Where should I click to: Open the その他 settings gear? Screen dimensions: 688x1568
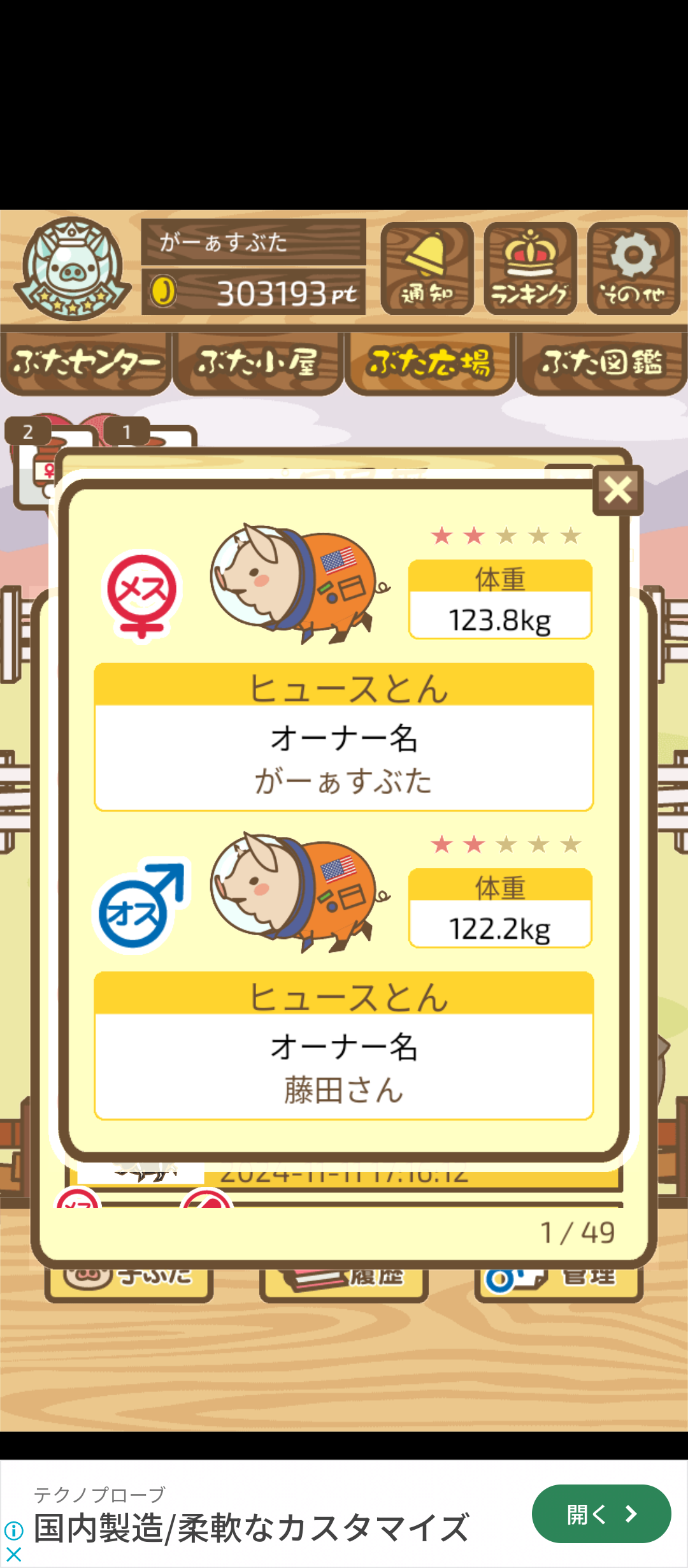pyautogui.click(x=633, y=268)
